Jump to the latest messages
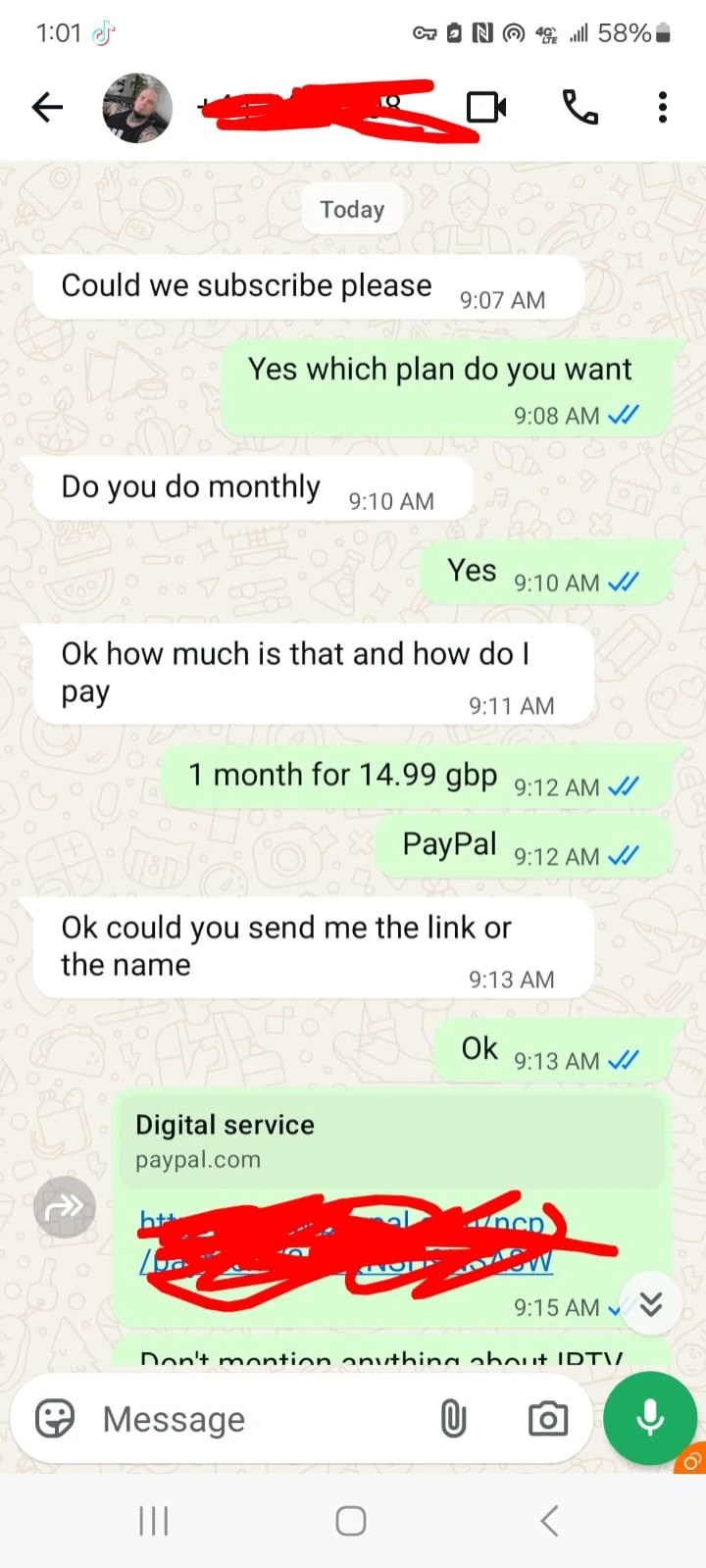Image resolution: width=706 pixels, height=1568 pixels. (651, 1303)
